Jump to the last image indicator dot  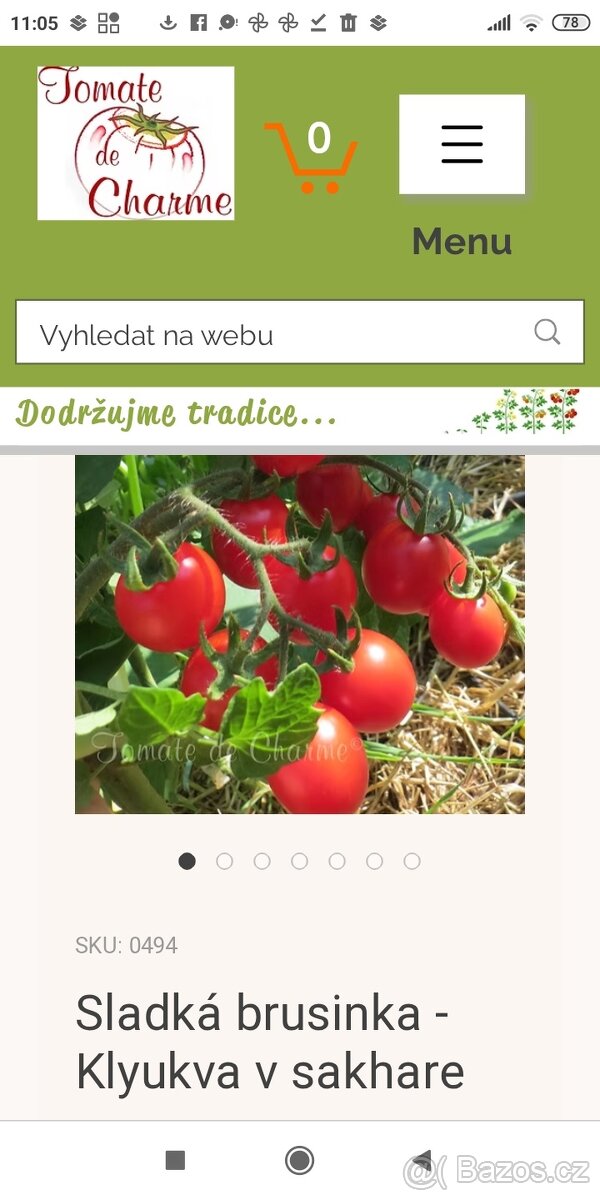[x=412, y=861]
